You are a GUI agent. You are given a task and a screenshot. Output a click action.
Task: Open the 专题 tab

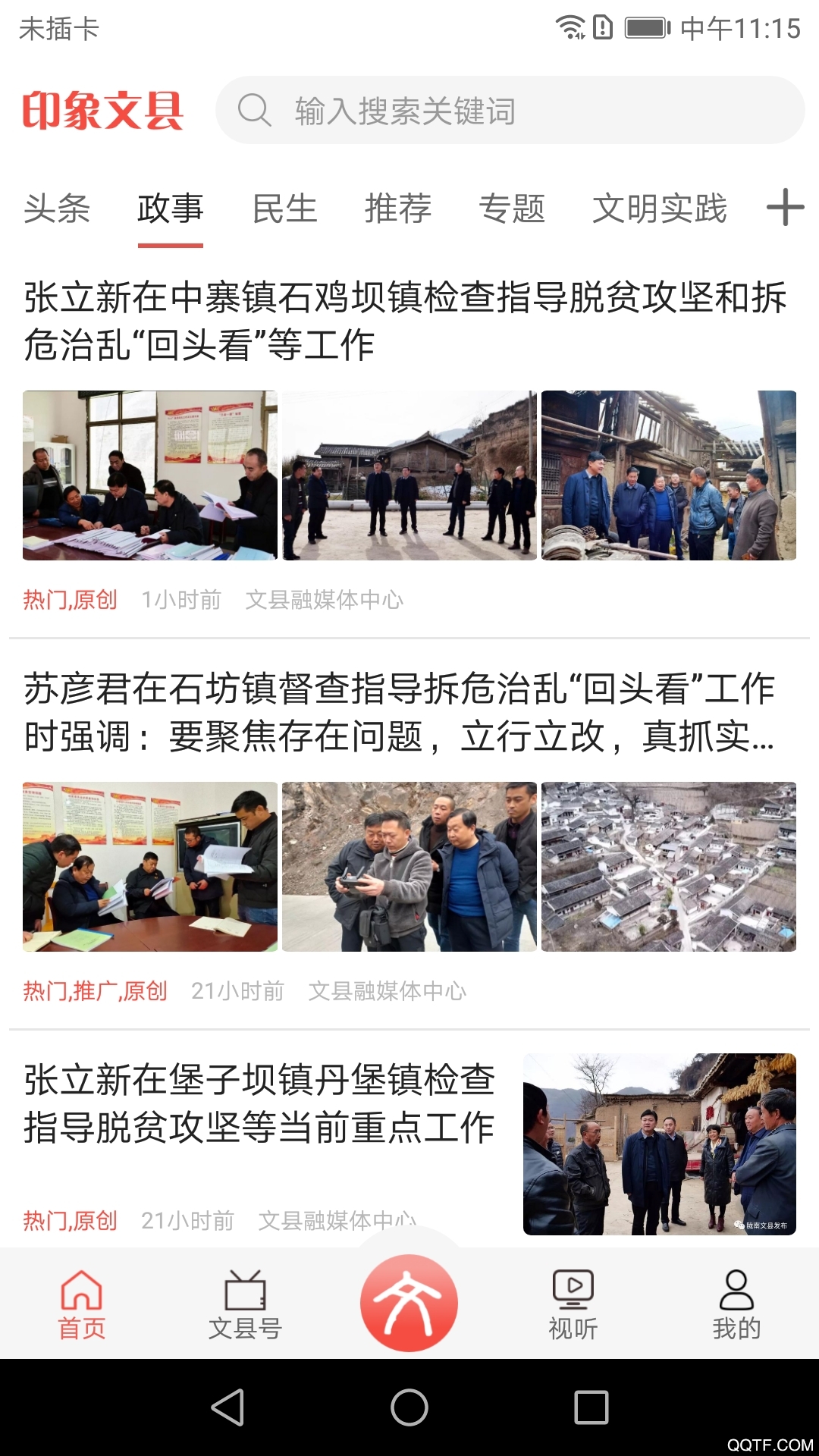pyautogui.click(x=512, y=209)
